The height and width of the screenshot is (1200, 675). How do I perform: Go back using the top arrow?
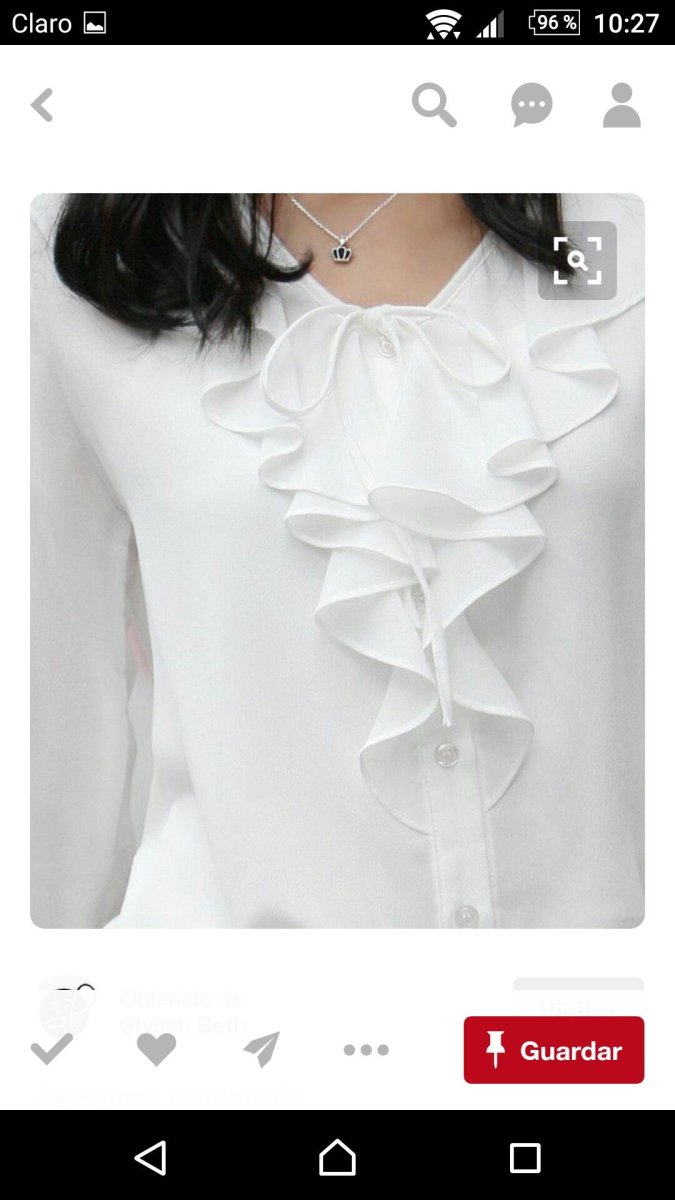tap(42, 105)
